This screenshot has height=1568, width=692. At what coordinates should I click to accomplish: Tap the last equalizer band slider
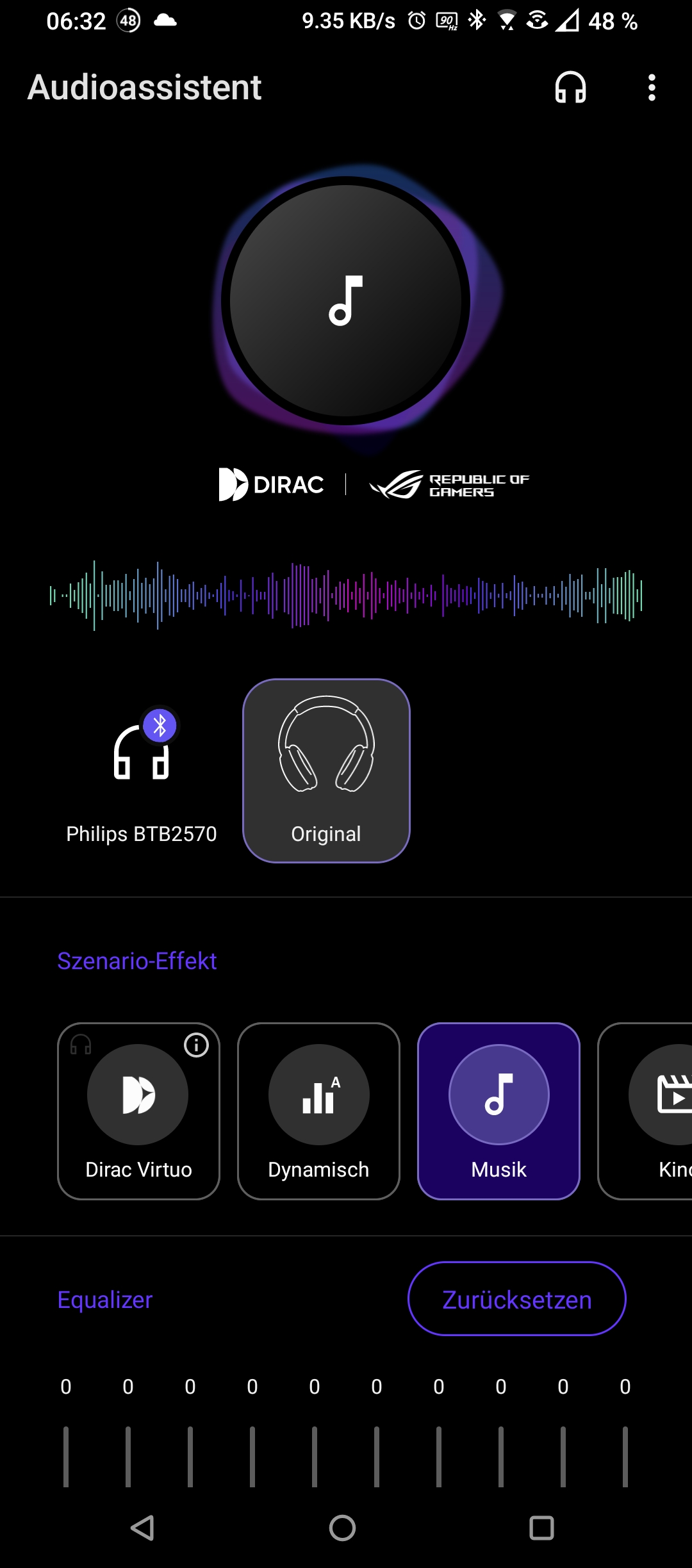[625, 1456]
